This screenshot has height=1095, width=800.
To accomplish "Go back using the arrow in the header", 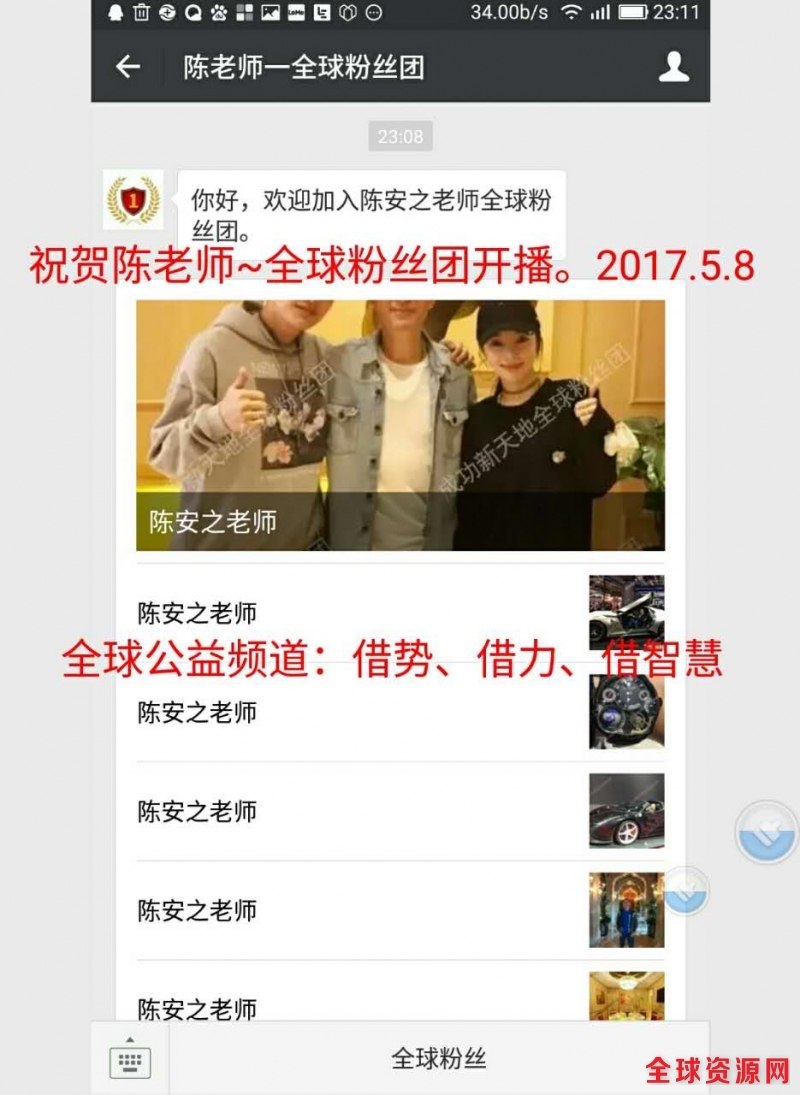I will pyautogui.click(x=127, y=67).
